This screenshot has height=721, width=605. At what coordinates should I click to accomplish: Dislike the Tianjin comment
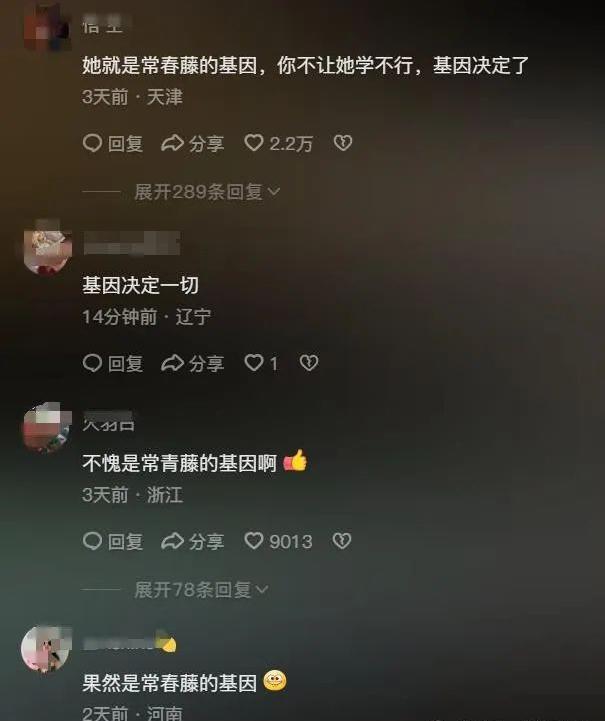342,144
